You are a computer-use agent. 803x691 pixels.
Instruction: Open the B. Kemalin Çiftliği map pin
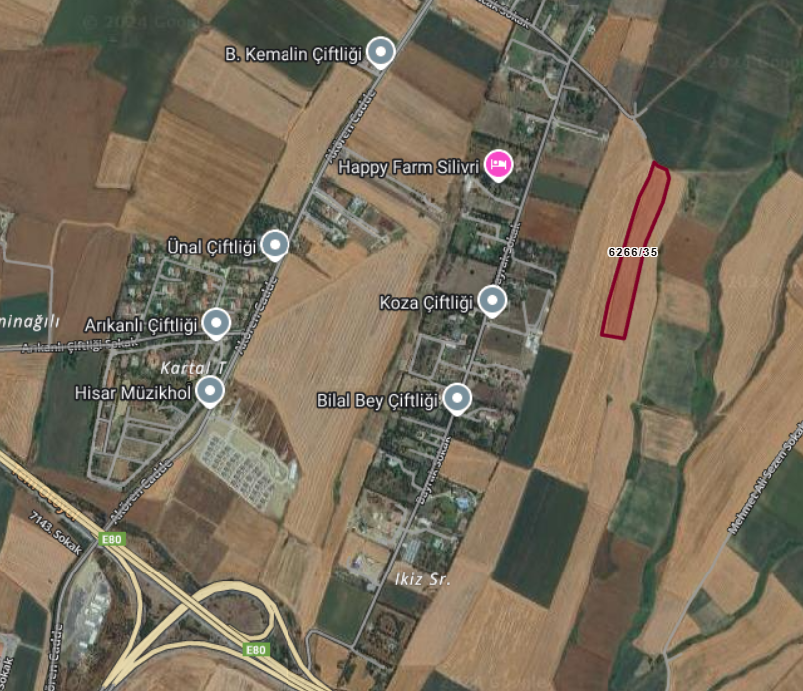coord(380,52)
